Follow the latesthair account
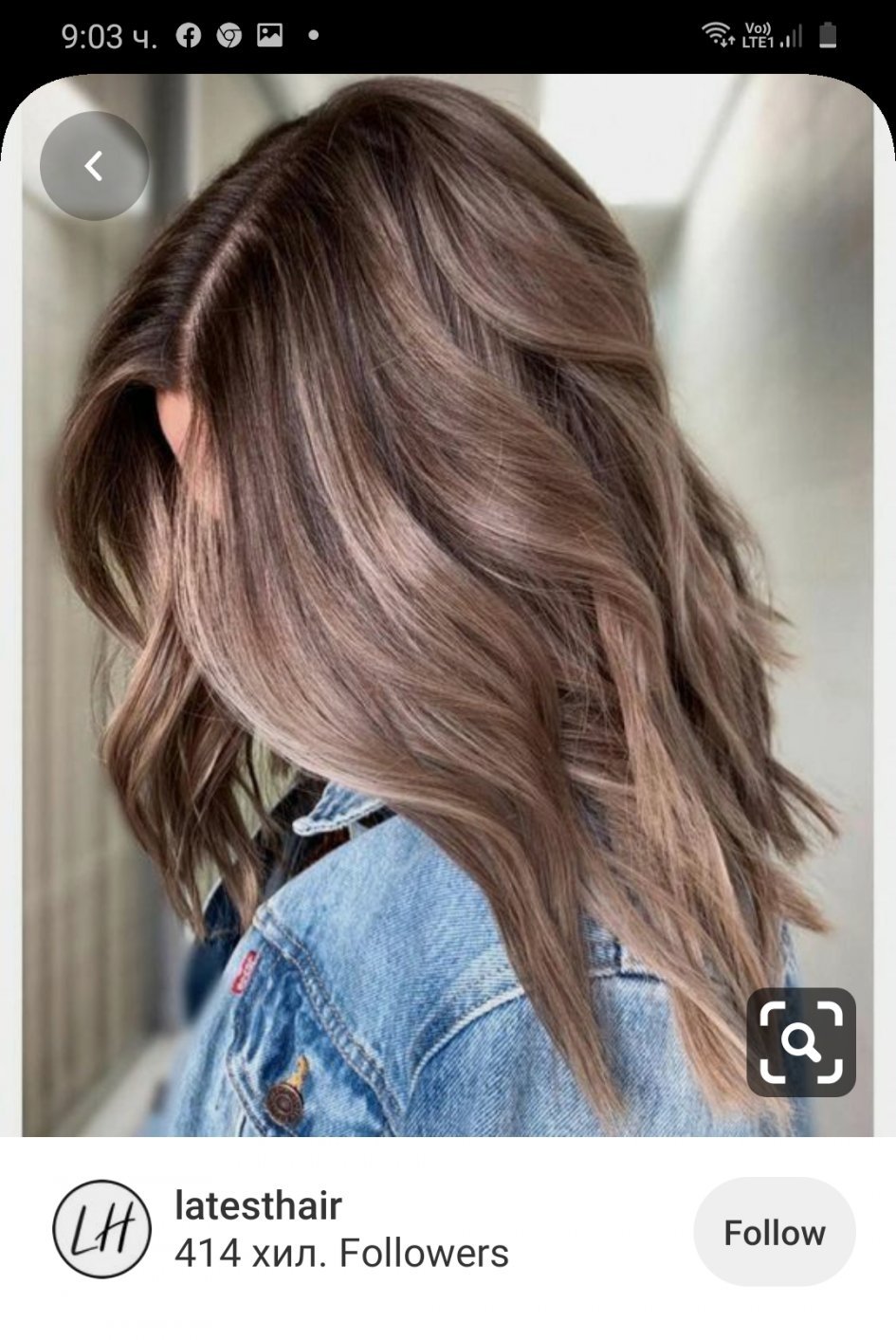896x1340 pixels. click(x=774, y=1232)
